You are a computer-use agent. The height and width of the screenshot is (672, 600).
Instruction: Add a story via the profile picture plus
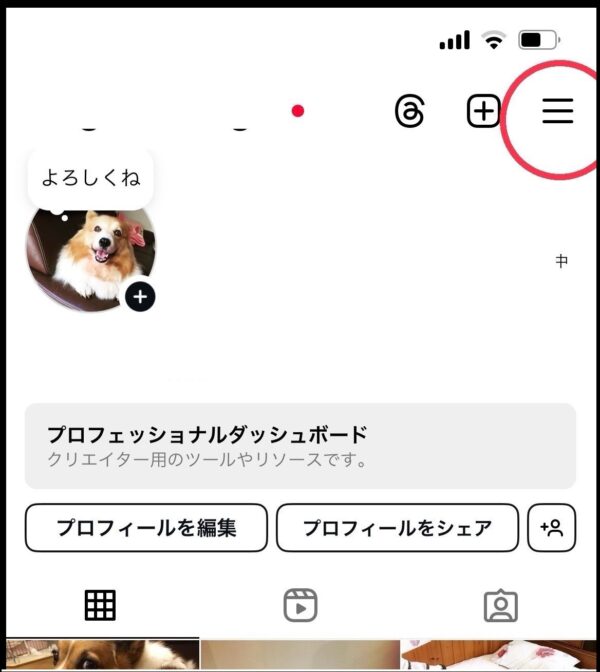pos(140,296)
